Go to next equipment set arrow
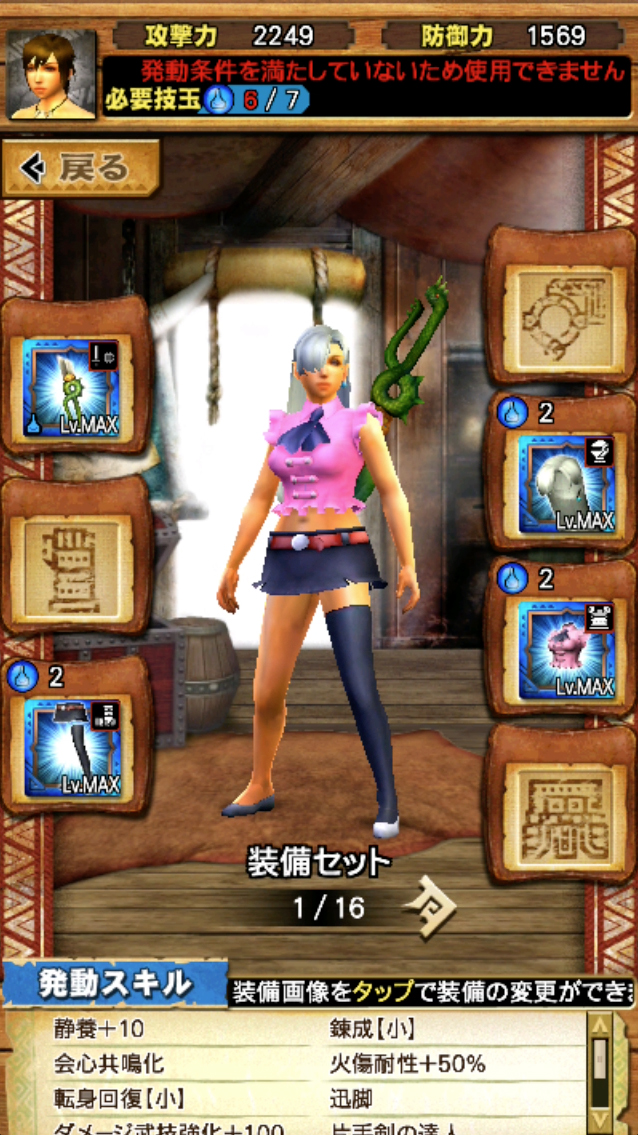638x1135 pixels. [430, 907]
